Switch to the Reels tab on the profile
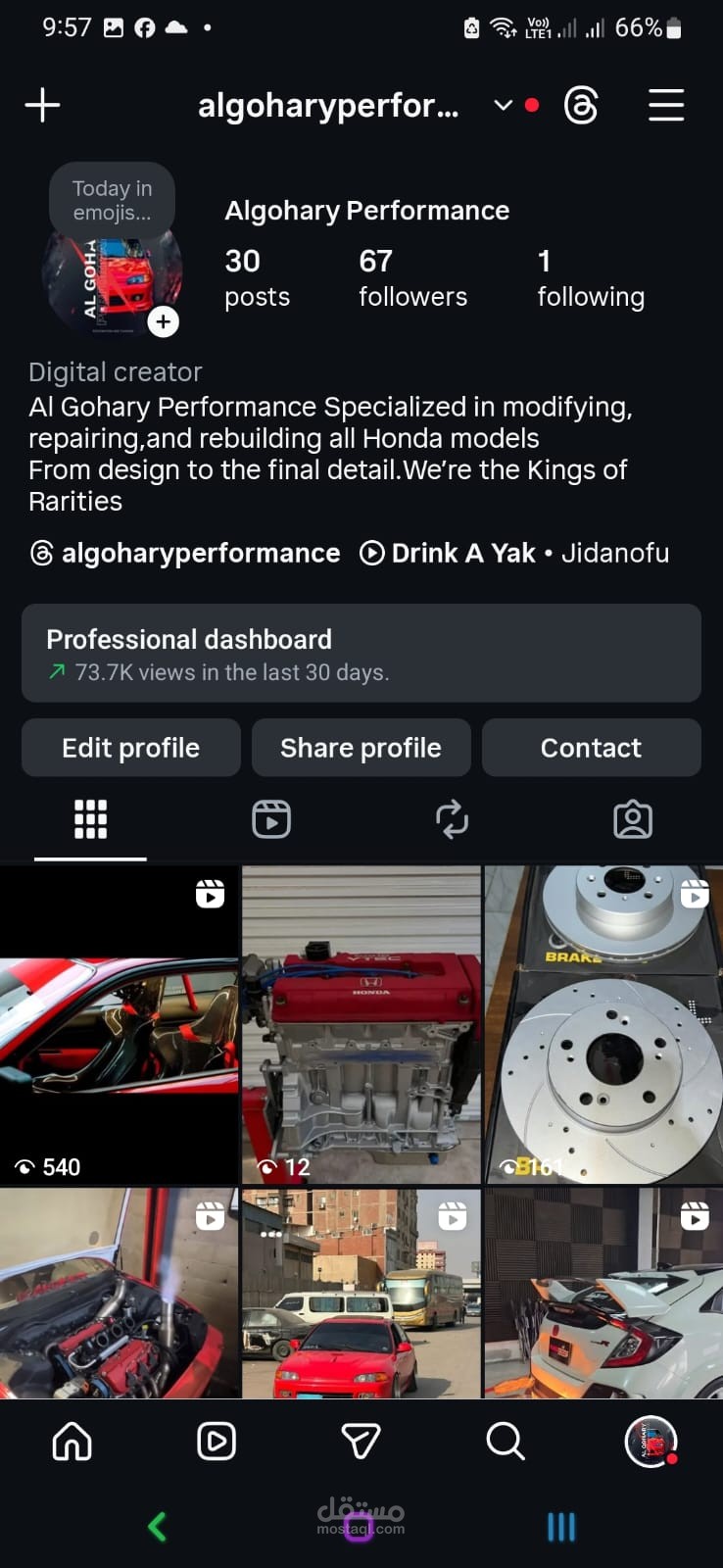This screenshot has height=1568, width=723. [x=271, y=819]
